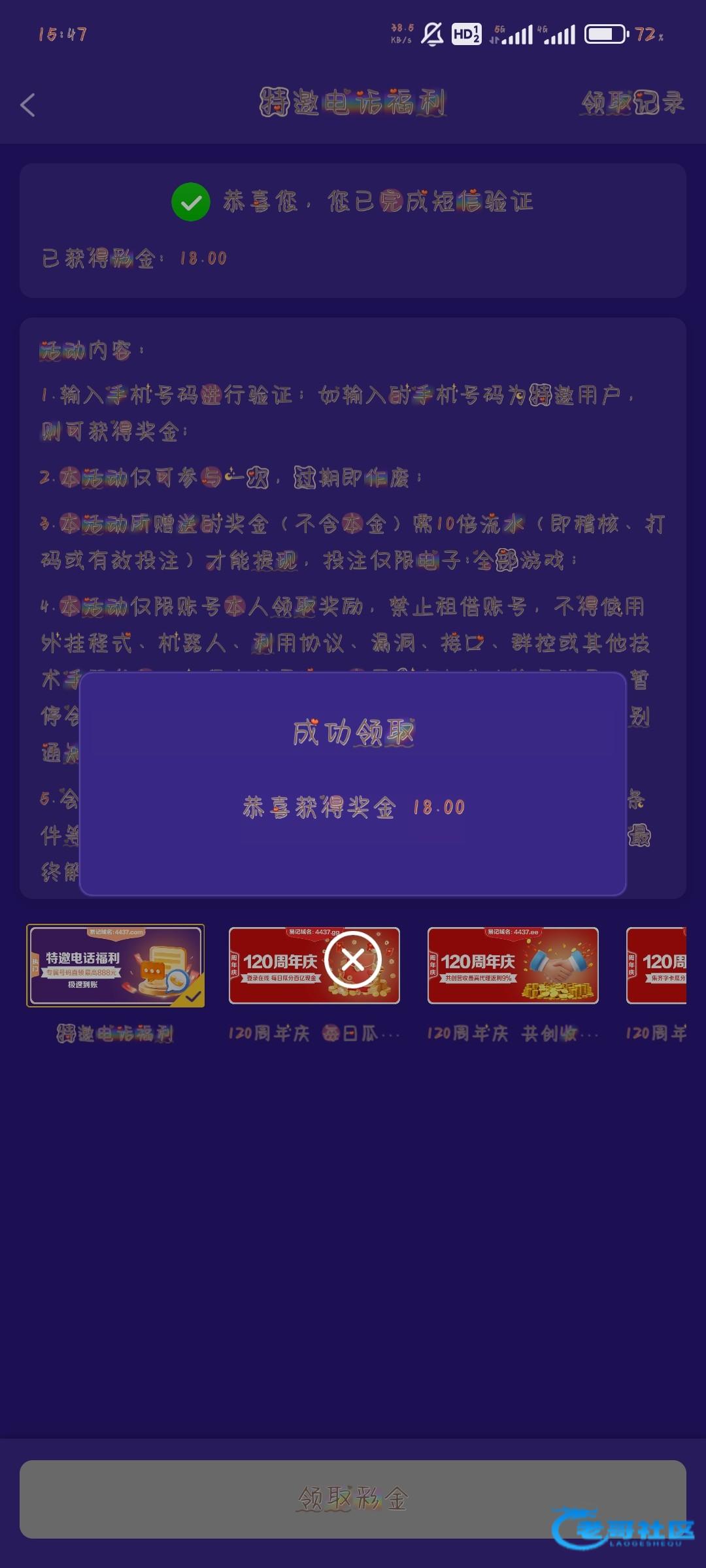The height and width of the screenshot is (1568, 706).
Task: Close the 成功领取 popup with X
Action: (353, 960)
